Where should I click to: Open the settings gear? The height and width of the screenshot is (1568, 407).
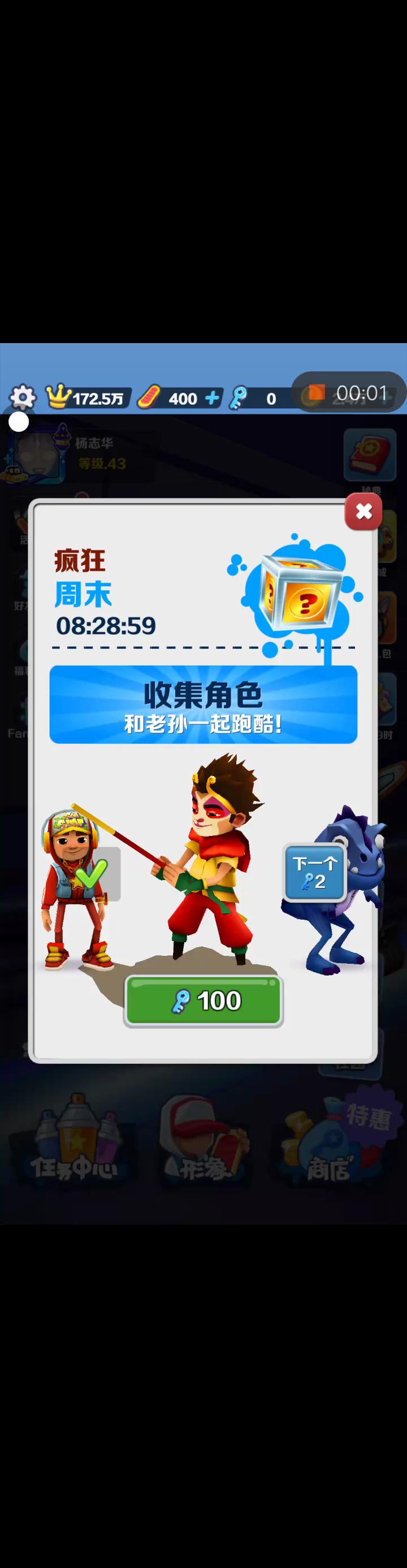coord(23,397)
